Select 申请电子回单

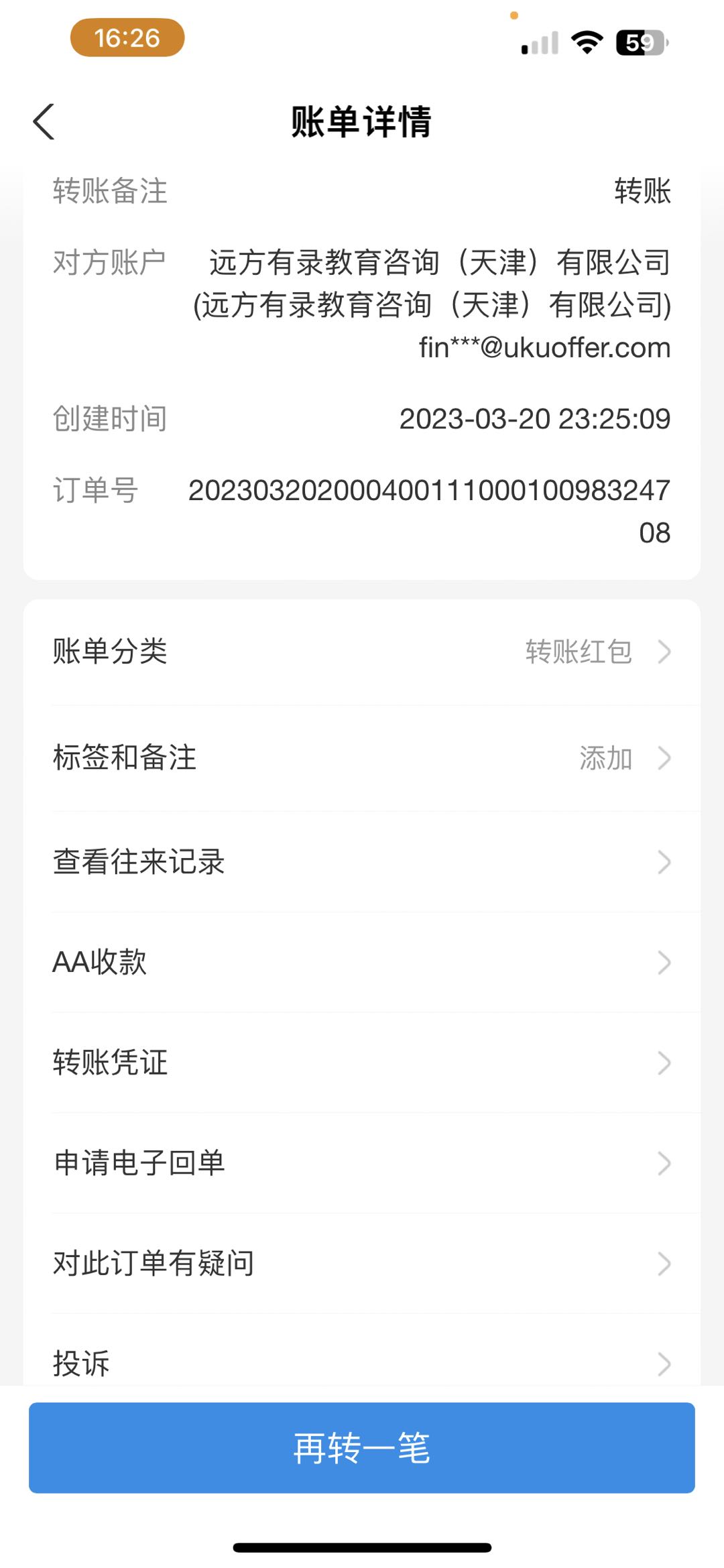362,1164
